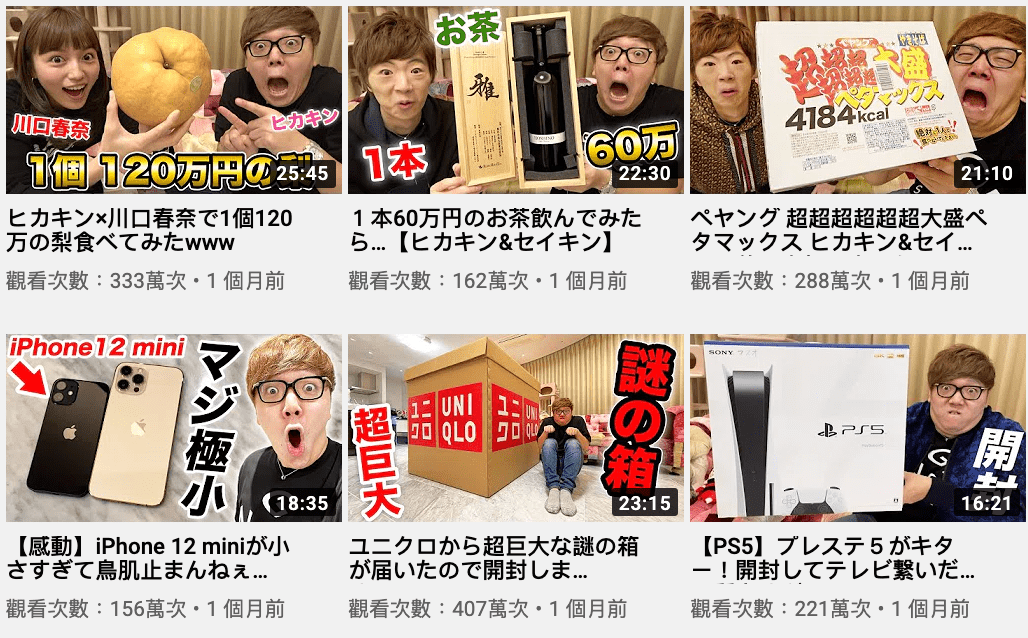The width and height of the screenshot is (1028, 638).
Task: Play the PS5 開封 video
Action: pos(857,428)
